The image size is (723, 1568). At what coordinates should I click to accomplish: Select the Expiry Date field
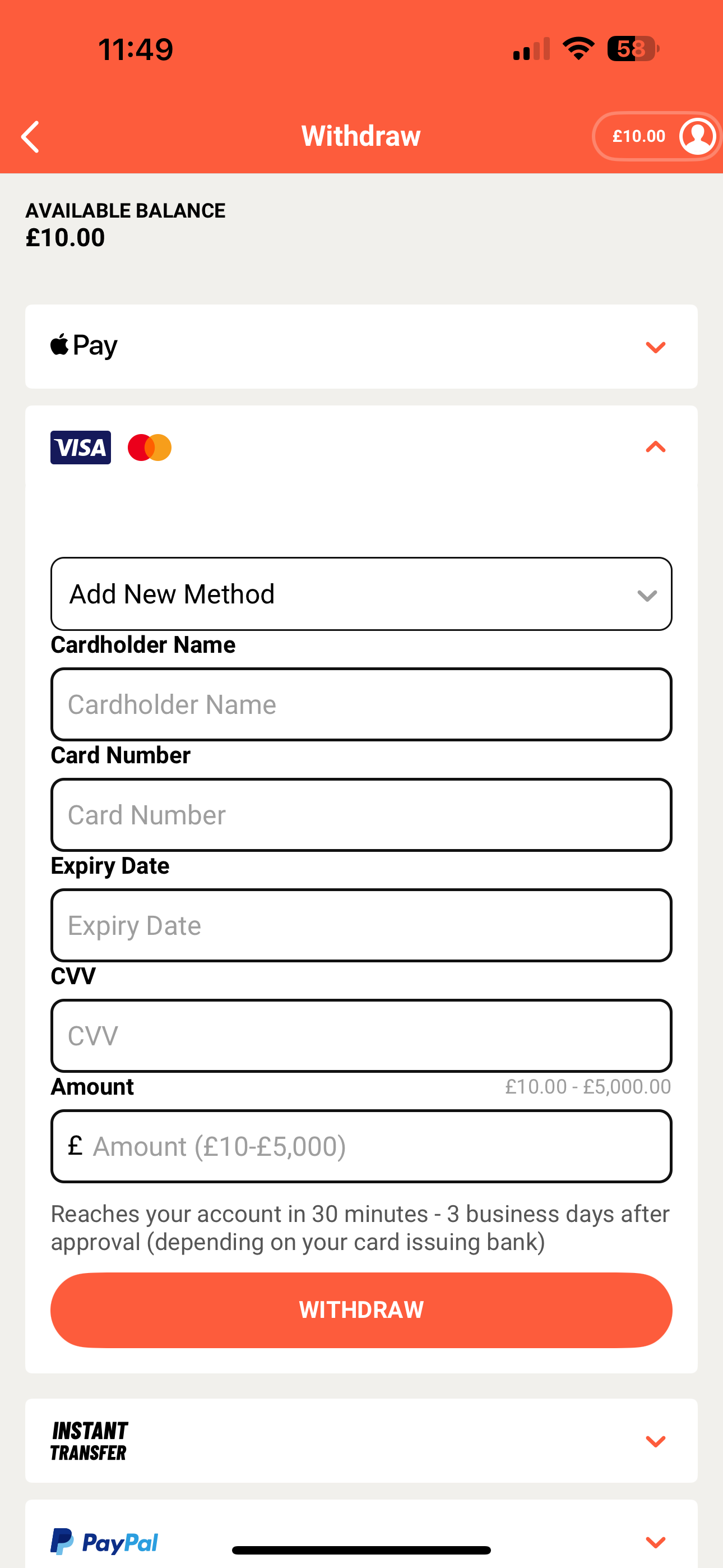tap(361, 925)
